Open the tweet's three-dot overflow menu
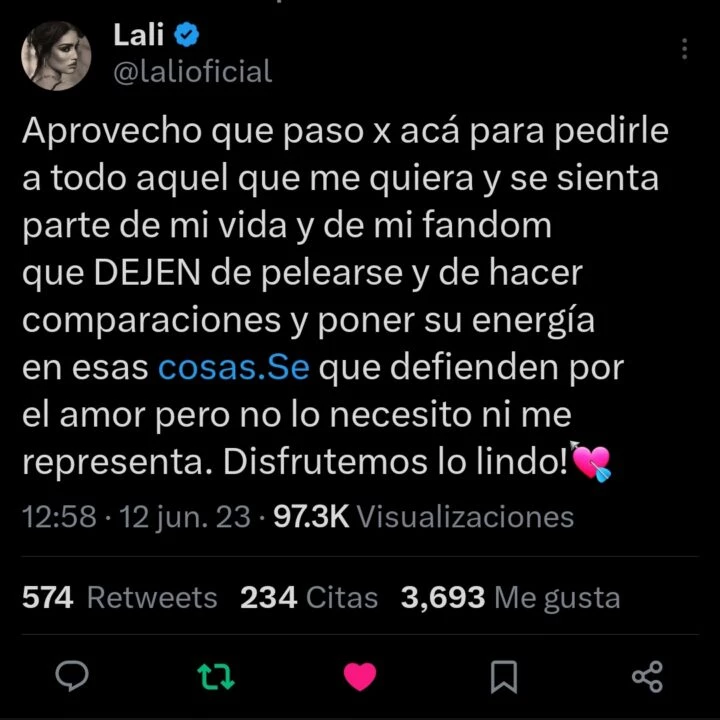Screen dimensions: 720x720 [684, 50]
